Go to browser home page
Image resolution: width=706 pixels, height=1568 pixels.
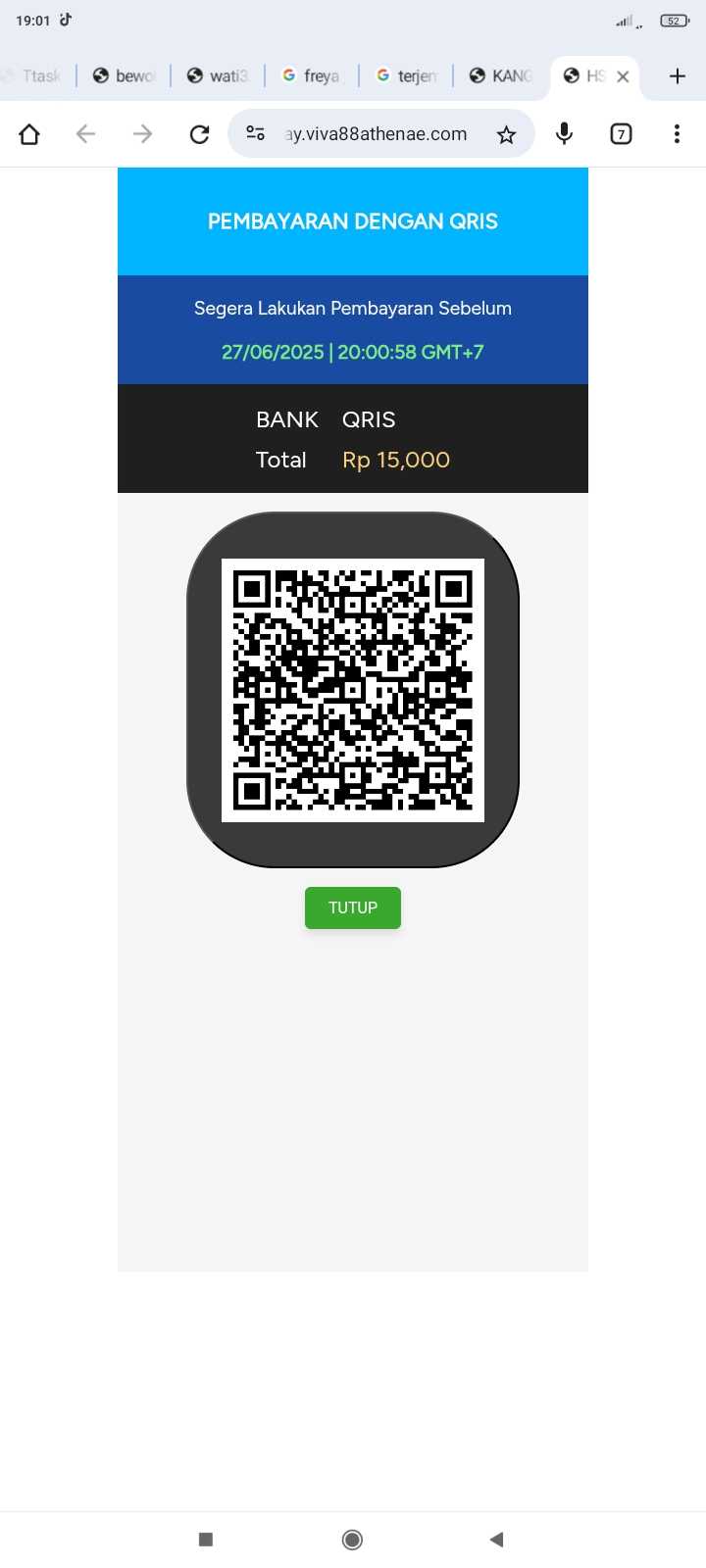(29, 134)
